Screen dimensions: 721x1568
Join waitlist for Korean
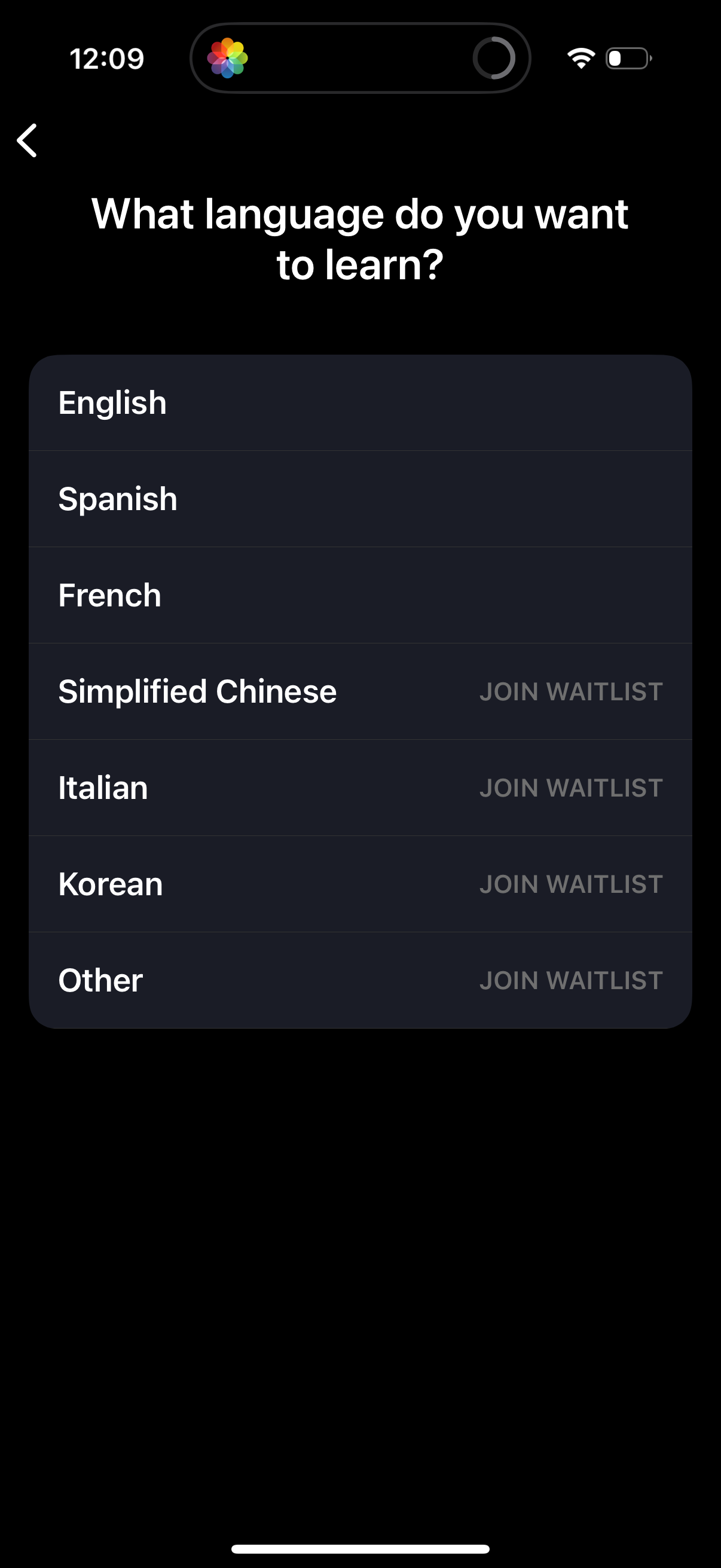(x=572, y=884)
